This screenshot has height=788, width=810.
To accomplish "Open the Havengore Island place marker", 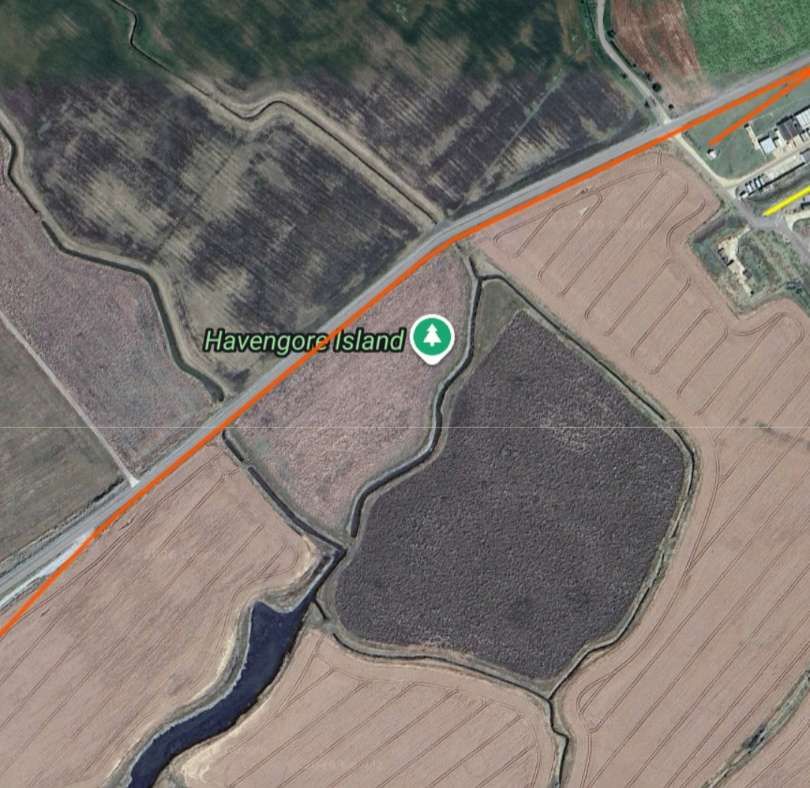I will [432, 337].
